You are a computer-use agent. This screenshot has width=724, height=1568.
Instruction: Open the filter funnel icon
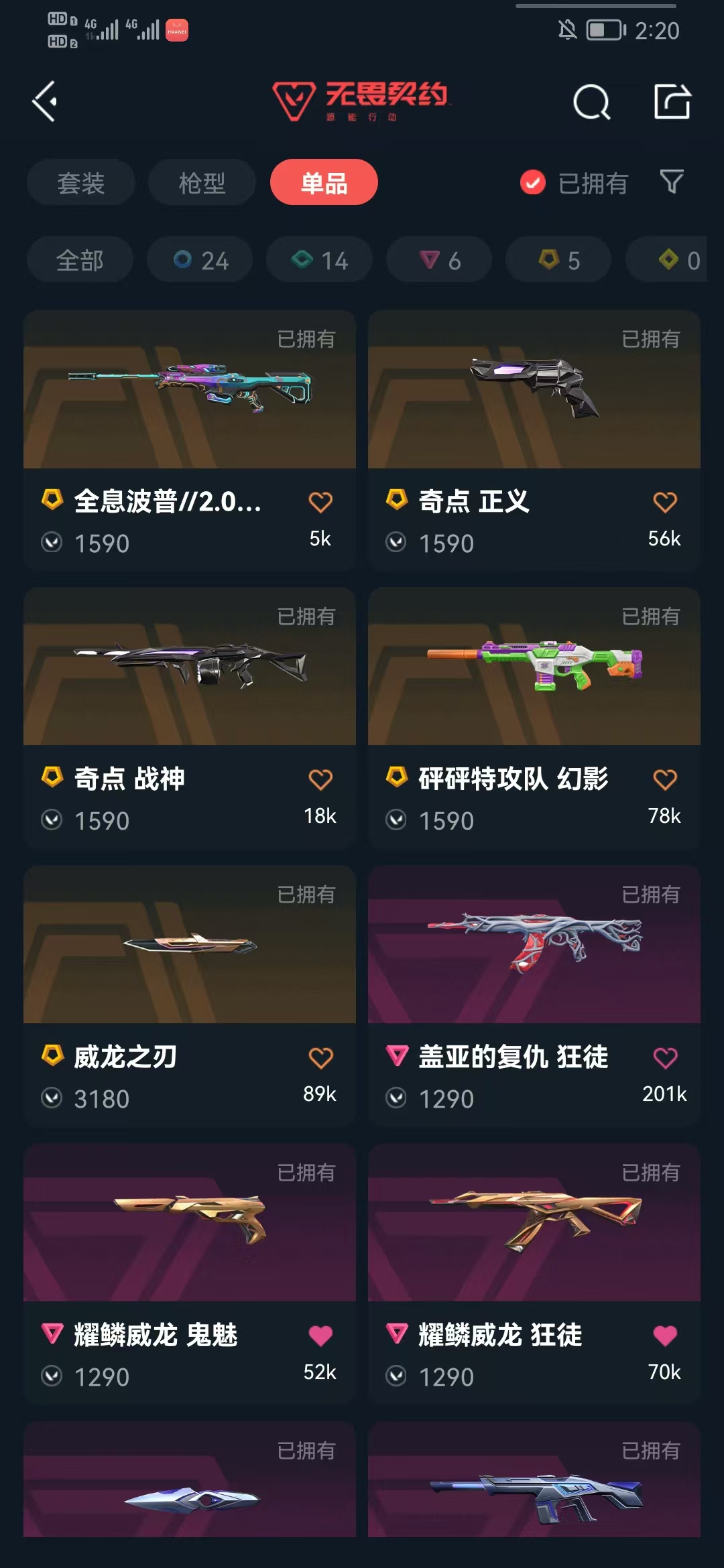(x=671, y=182)
